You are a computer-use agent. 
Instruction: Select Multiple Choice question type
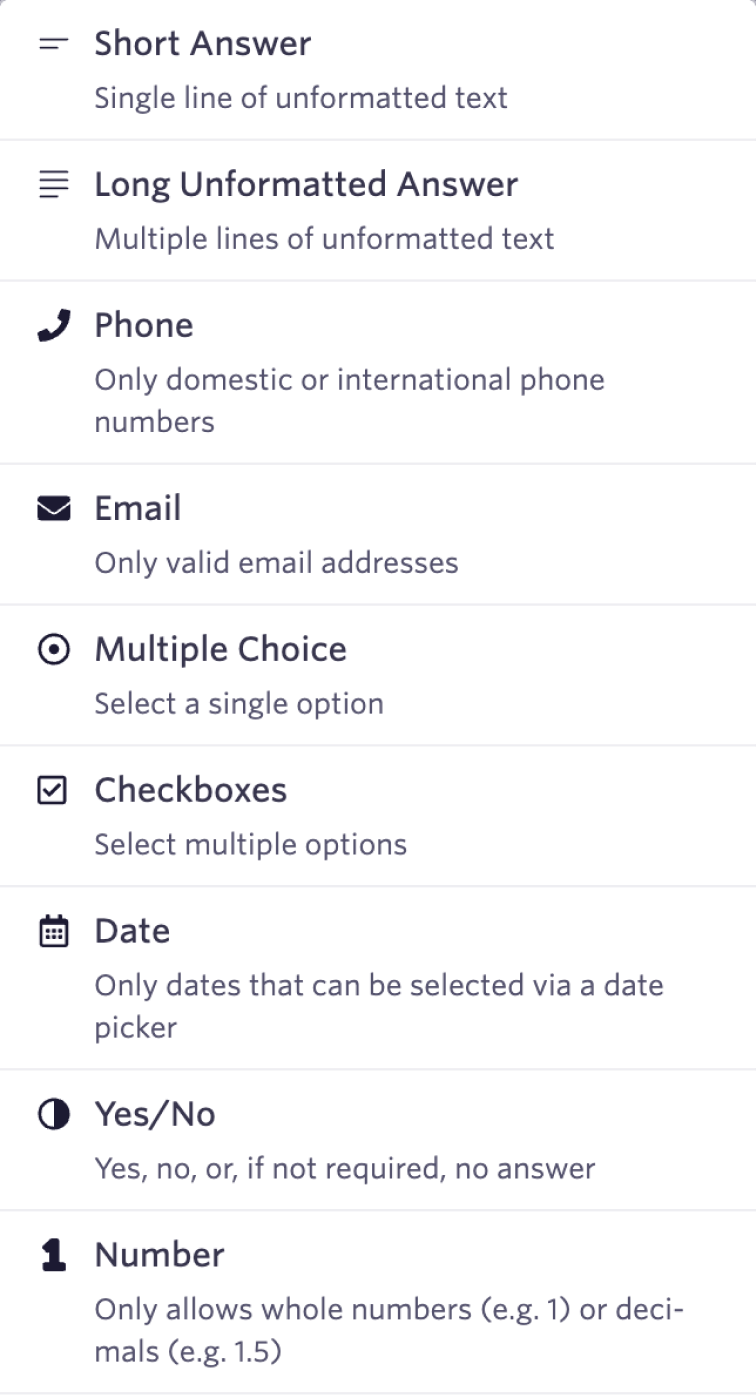(x=220, y=650)
